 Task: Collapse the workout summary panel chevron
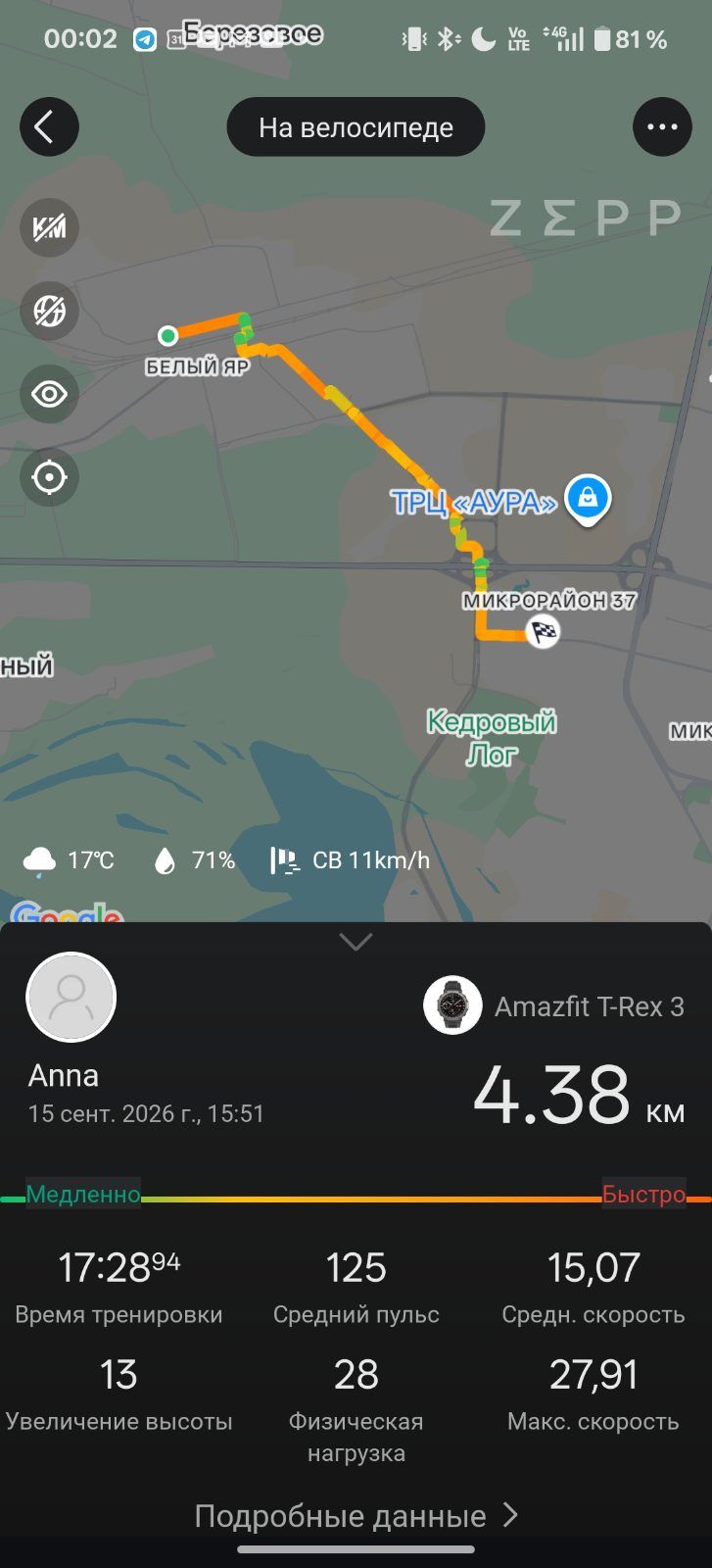tap(356, 942)
